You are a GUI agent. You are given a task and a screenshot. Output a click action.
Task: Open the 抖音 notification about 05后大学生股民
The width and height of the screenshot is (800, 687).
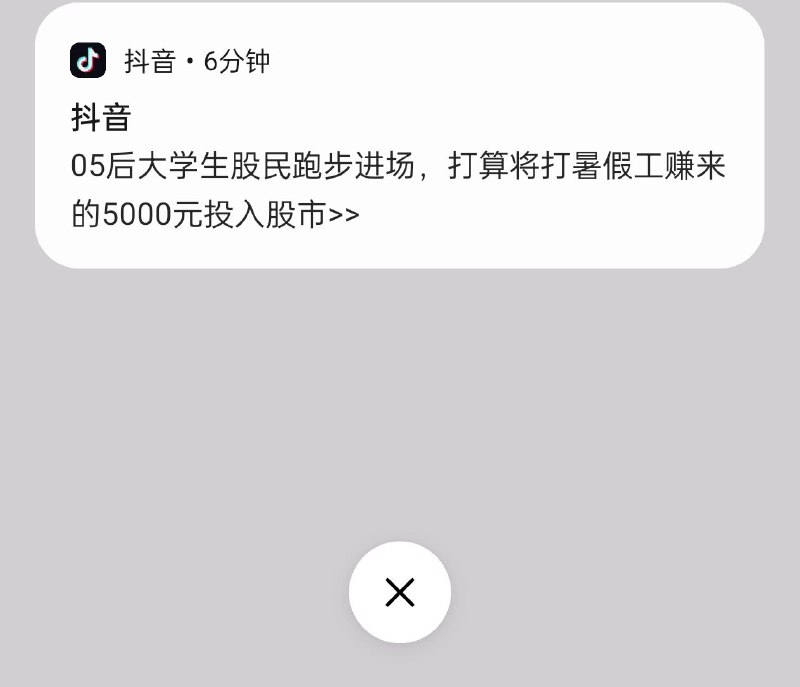click(399, 166)
